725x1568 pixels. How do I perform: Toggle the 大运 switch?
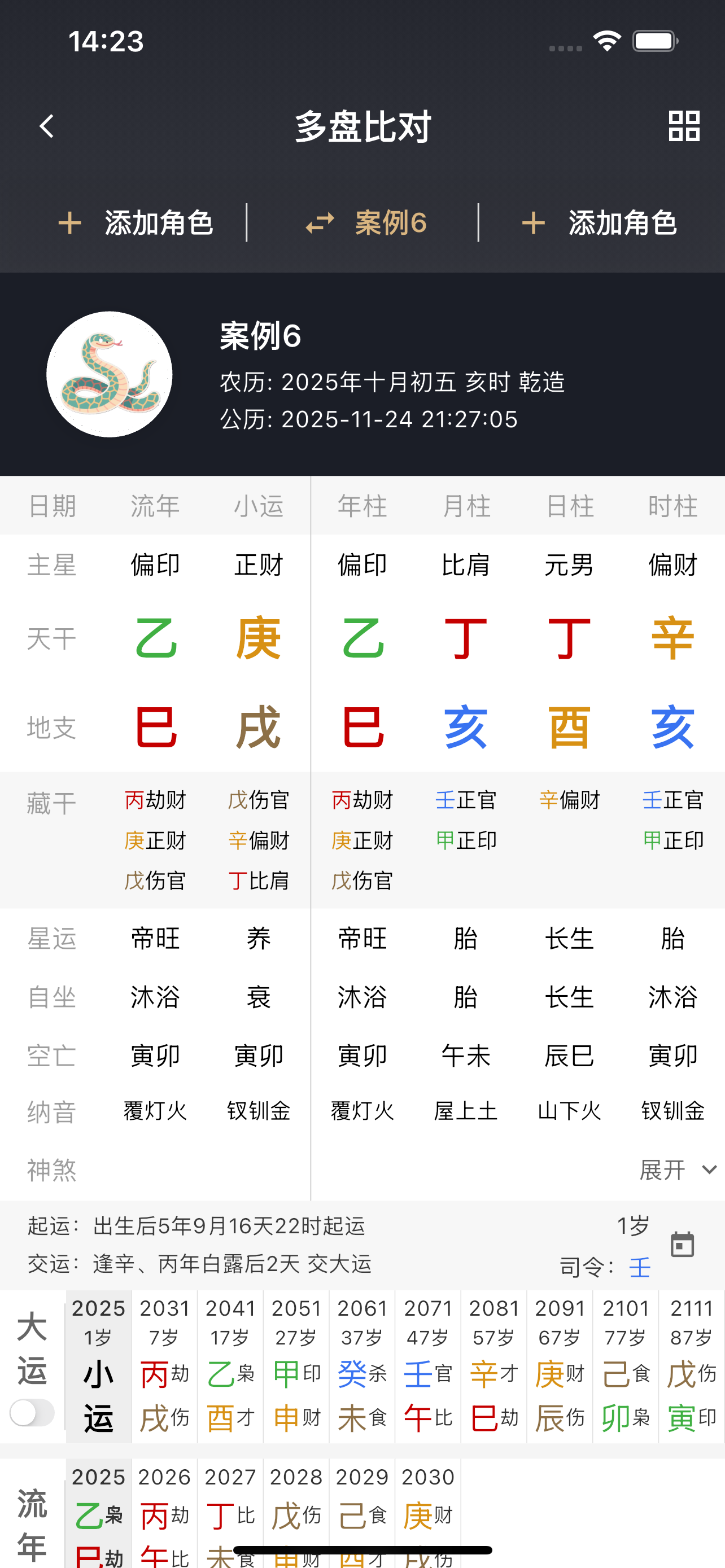[x=32, y=1412]
